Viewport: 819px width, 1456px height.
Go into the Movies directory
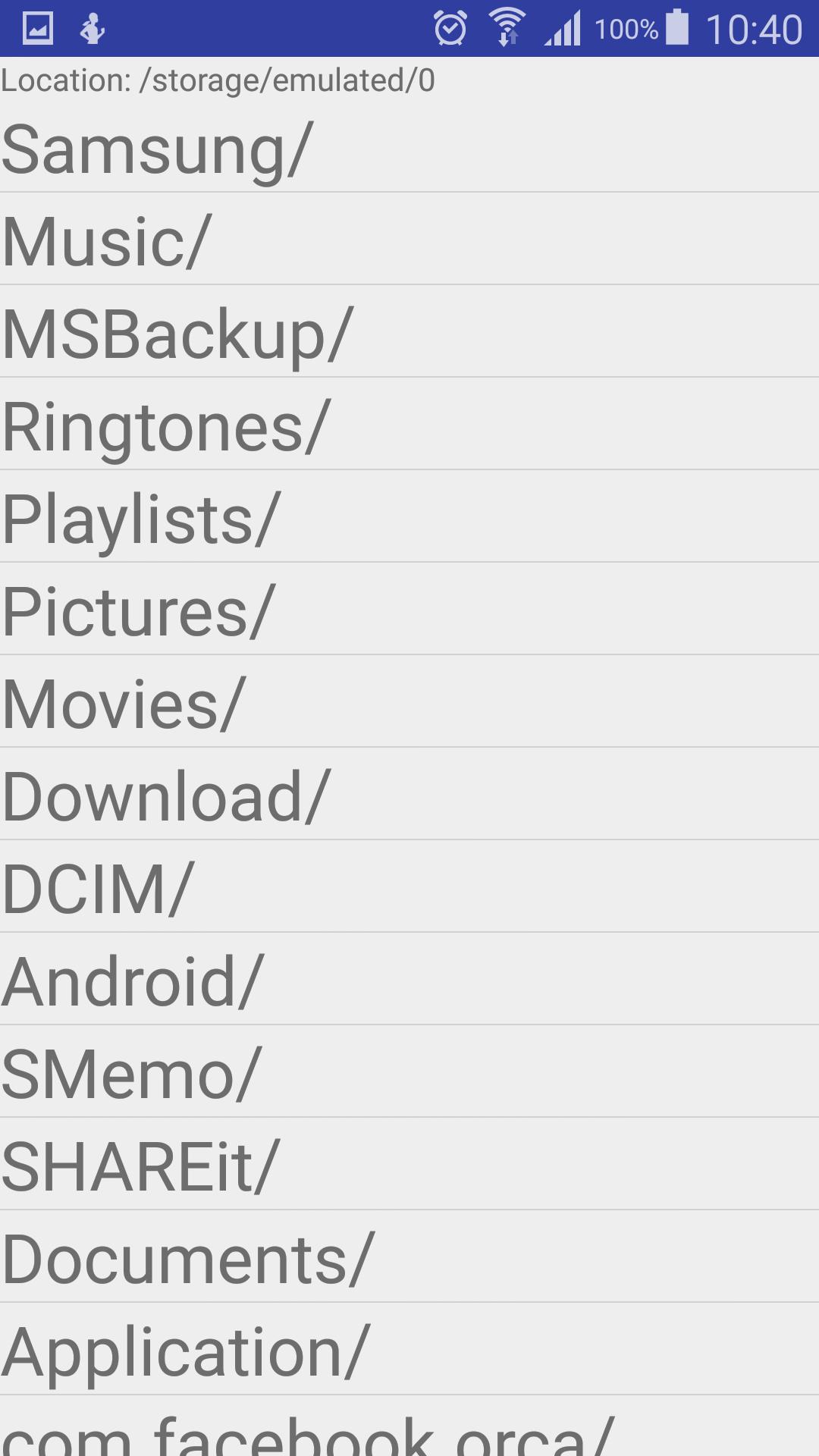[x=124, y=704]
